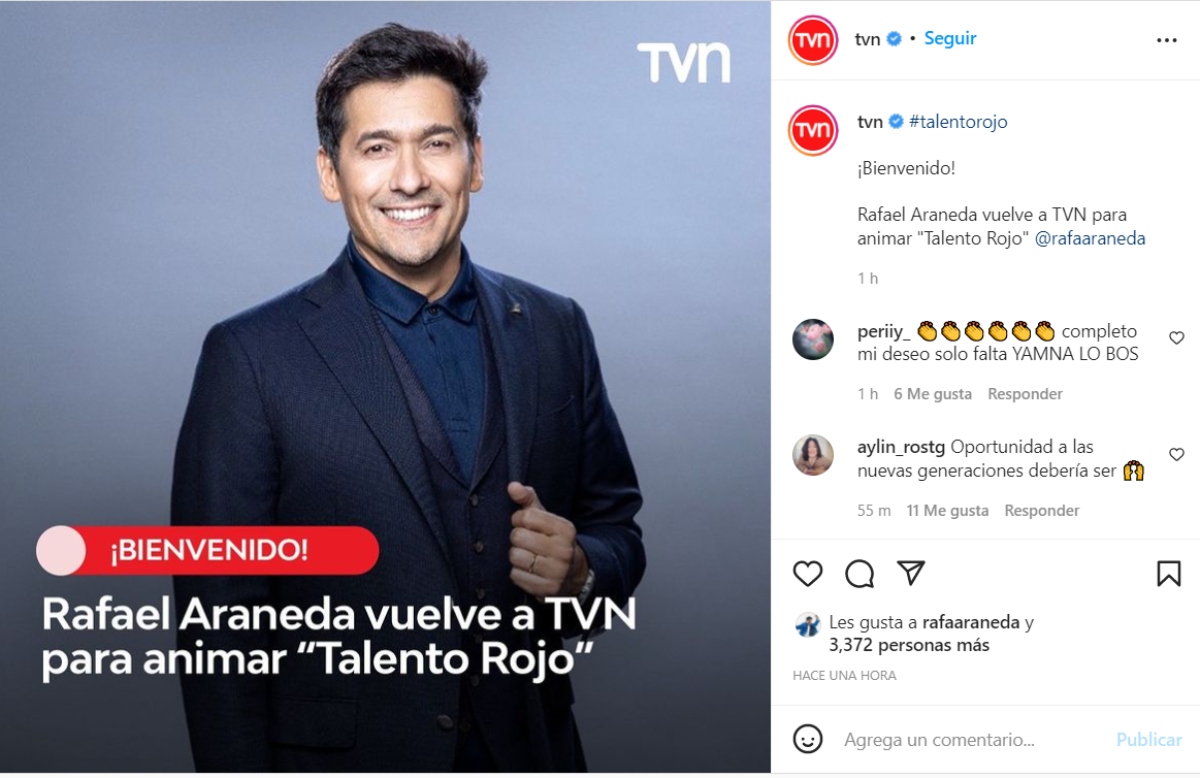Open aylin_rostg's profile from username
This screenshot has height=778, width=1200.
click(901, 447)
